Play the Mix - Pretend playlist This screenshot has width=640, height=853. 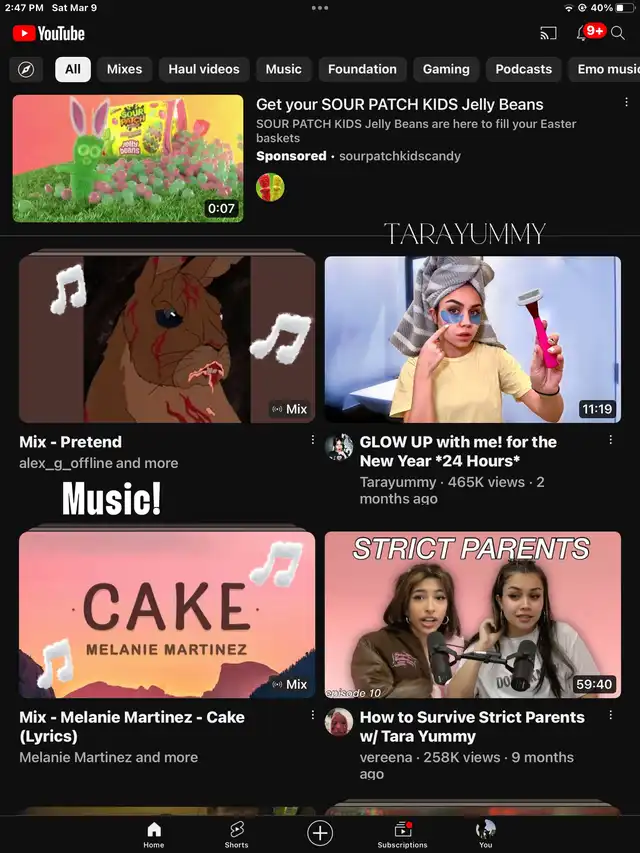[x=167, y=340]
